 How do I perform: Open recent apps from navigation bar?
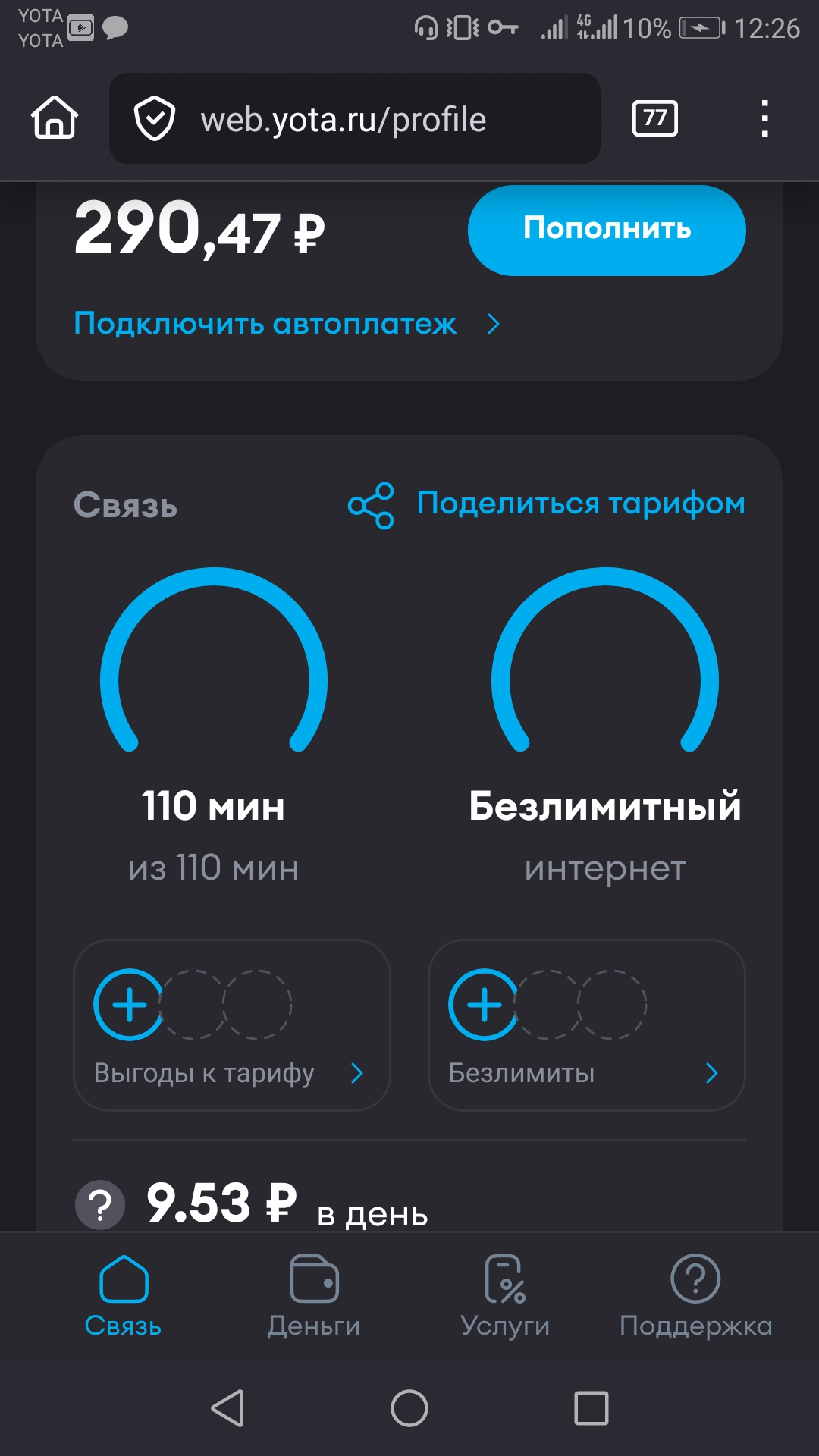(x=591, y=1408)
